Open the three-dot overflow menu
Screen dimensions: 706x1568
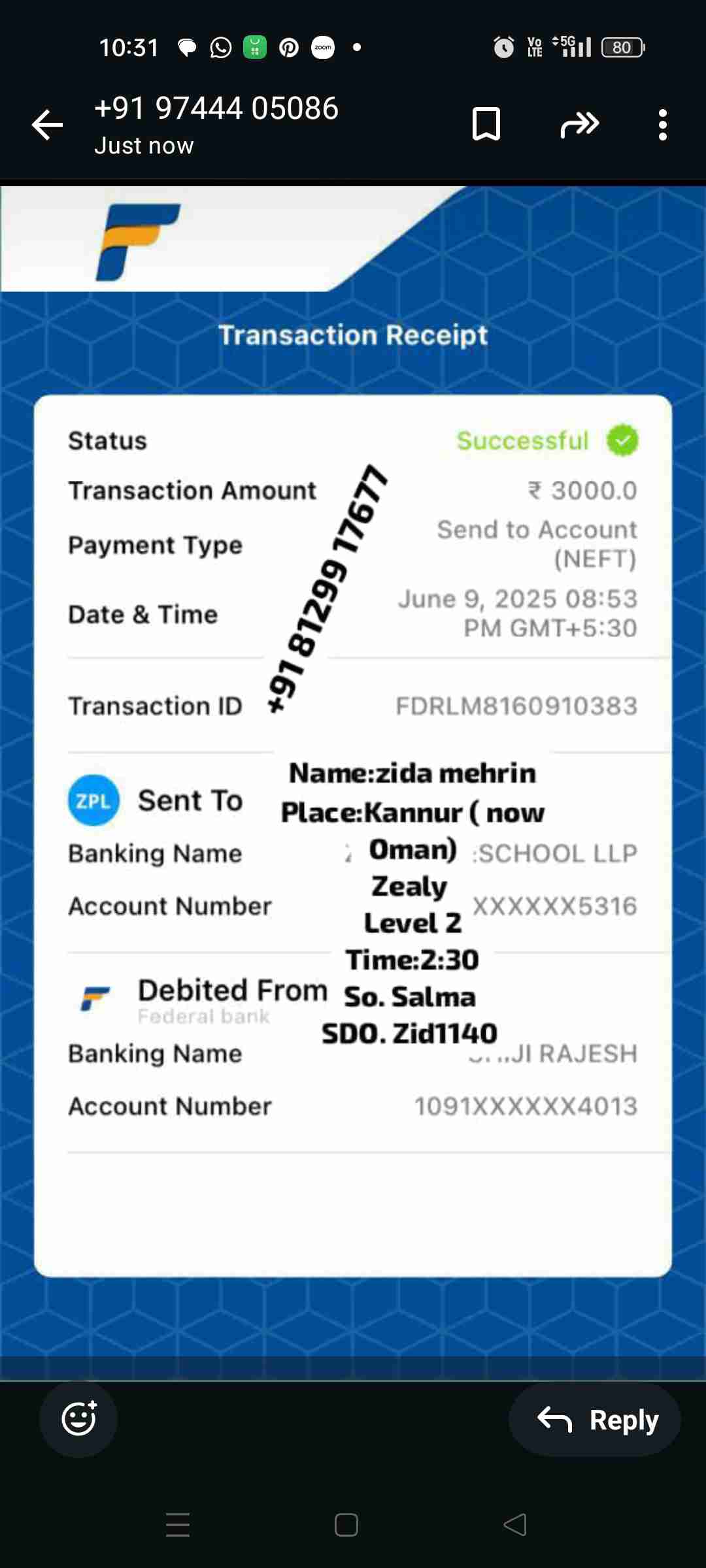click(663, 125)
